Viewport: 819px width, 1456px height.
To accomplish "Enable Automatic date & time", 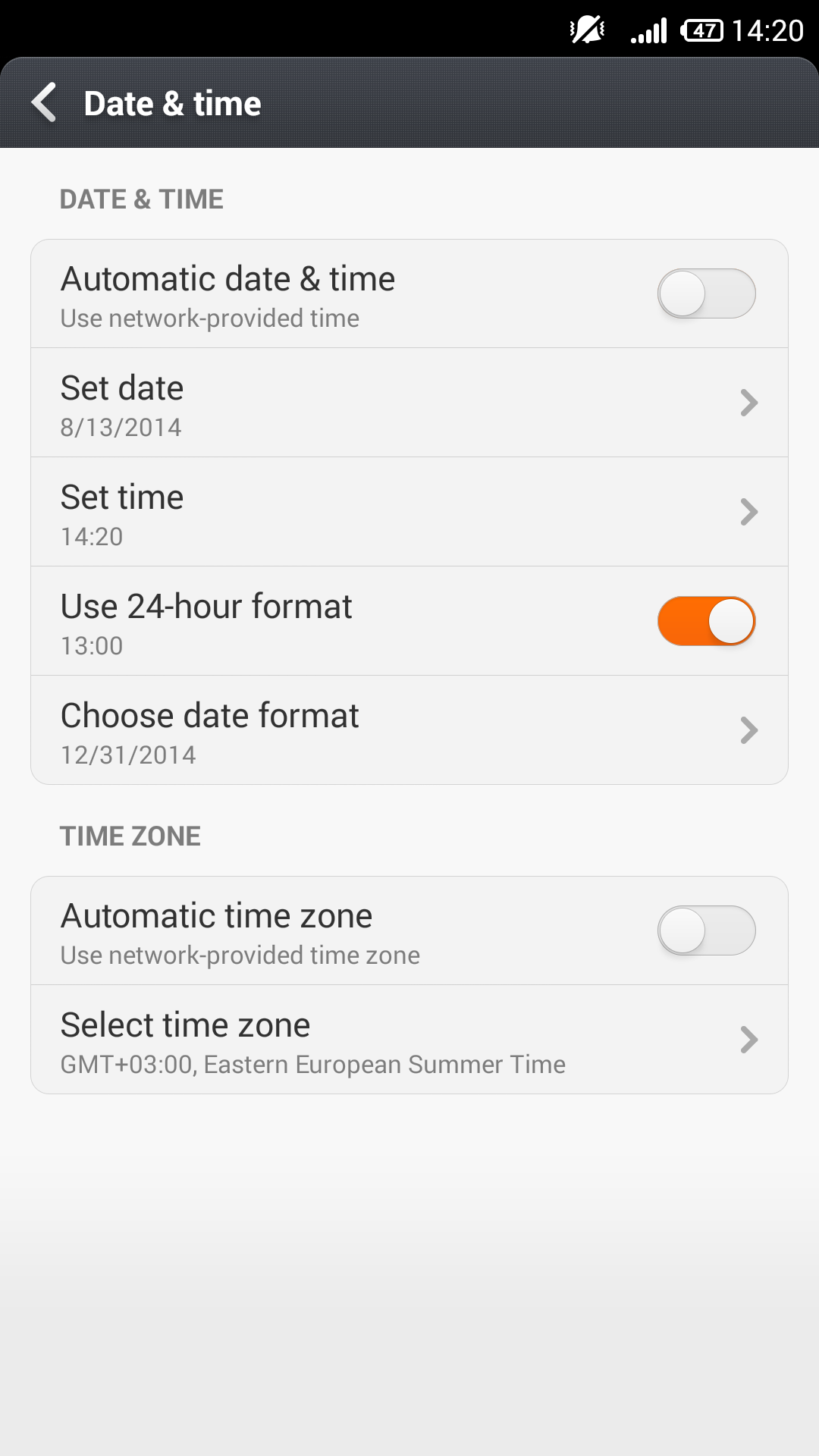I will [x=706, y=293].
